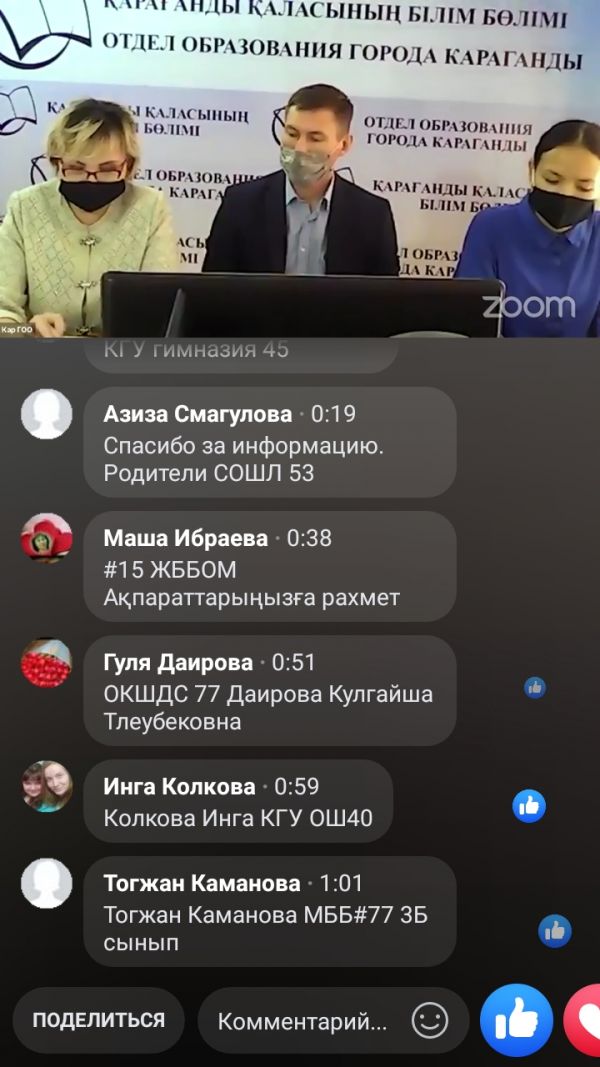
Task: Open Маша Ибраева's profile name
Action: point(186,538)
